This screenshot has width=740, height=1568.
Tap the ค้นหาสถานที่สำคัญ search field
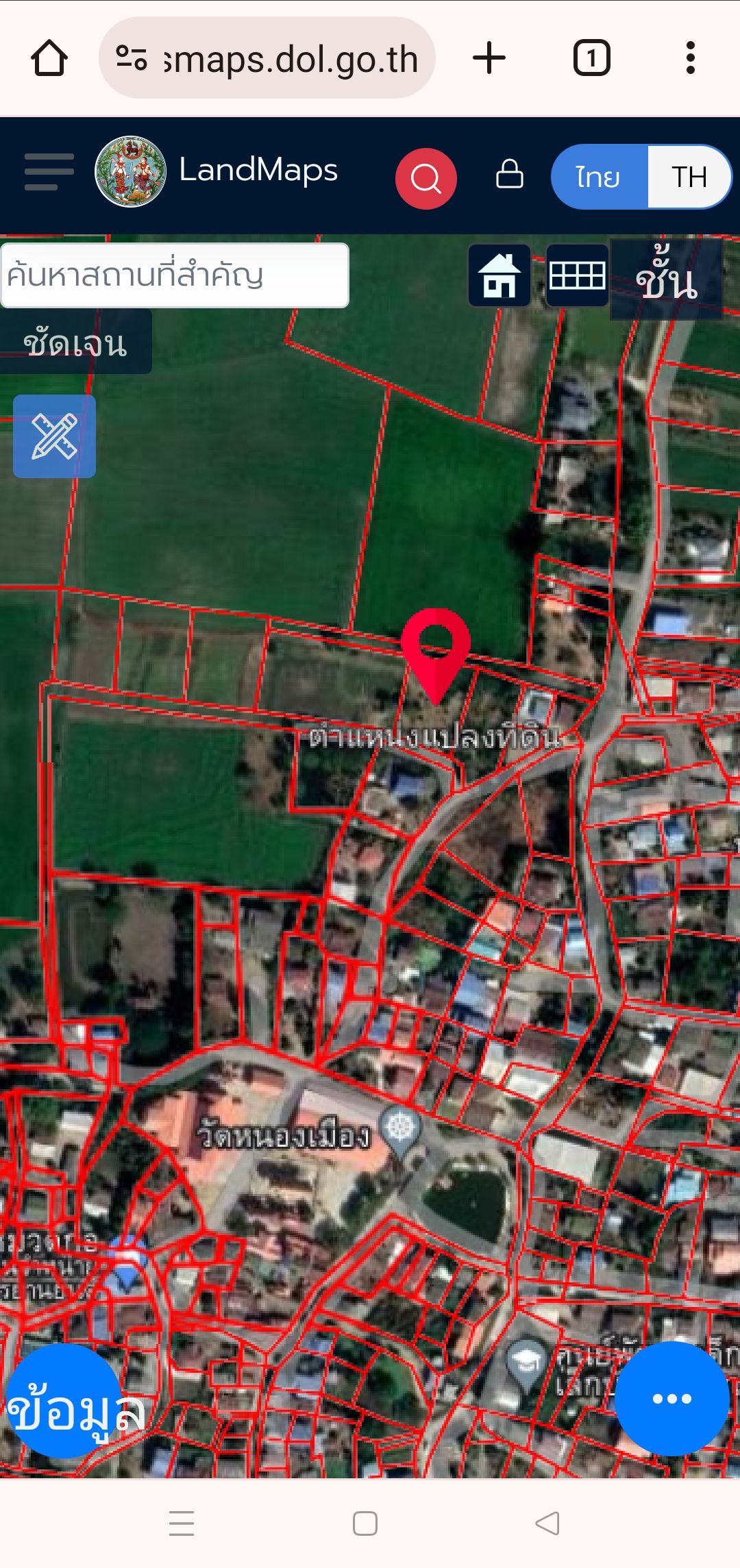(x=175, y=275)
